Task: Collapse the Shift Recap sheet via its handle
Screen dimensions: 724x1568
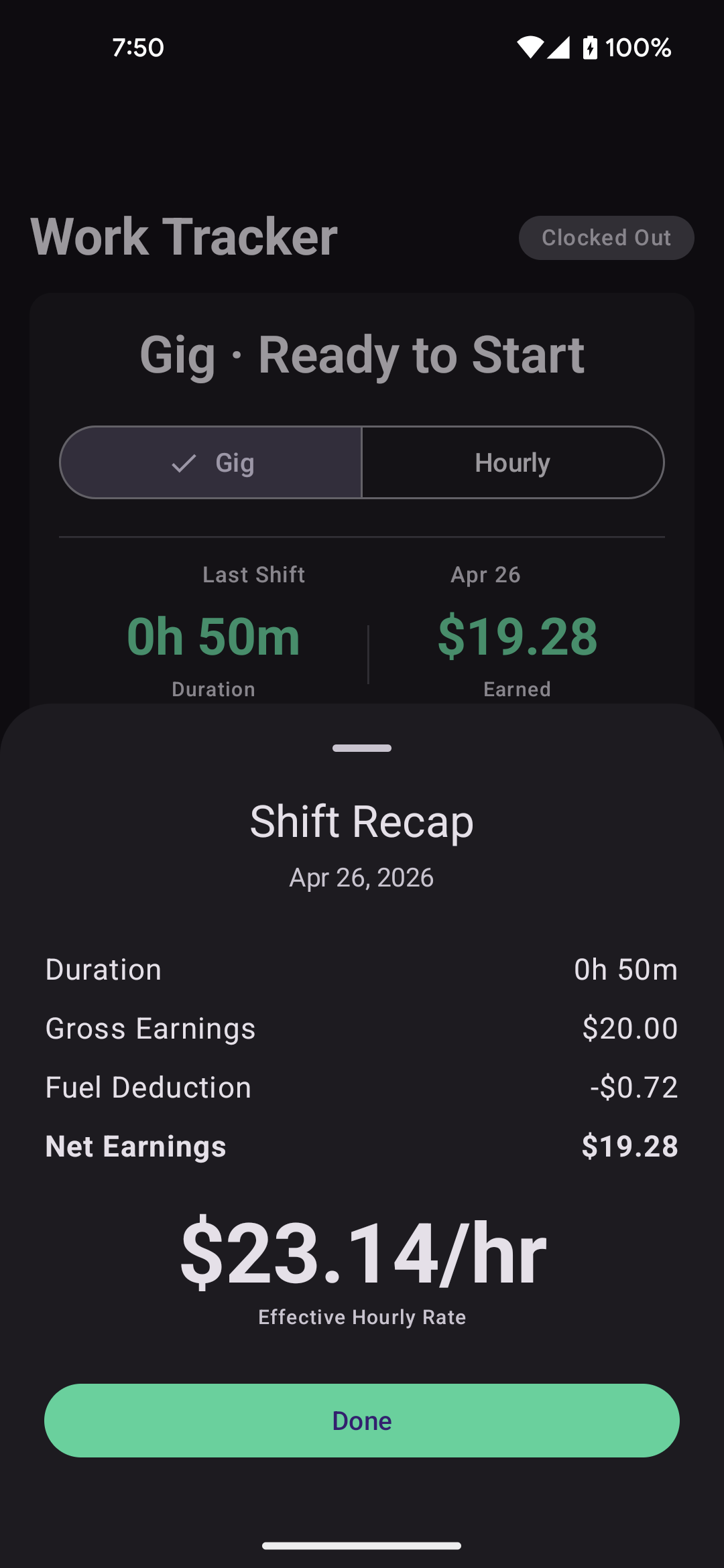Action: point(362,747)
